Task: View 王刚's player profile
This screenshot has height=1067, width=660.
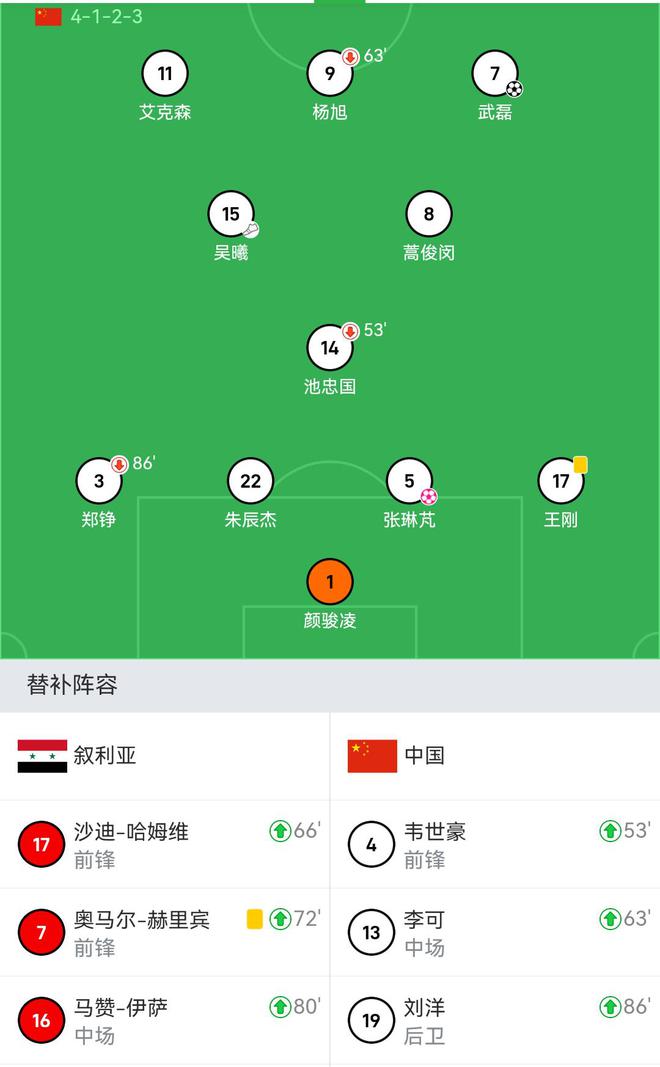Action: [x=561, y=482]
